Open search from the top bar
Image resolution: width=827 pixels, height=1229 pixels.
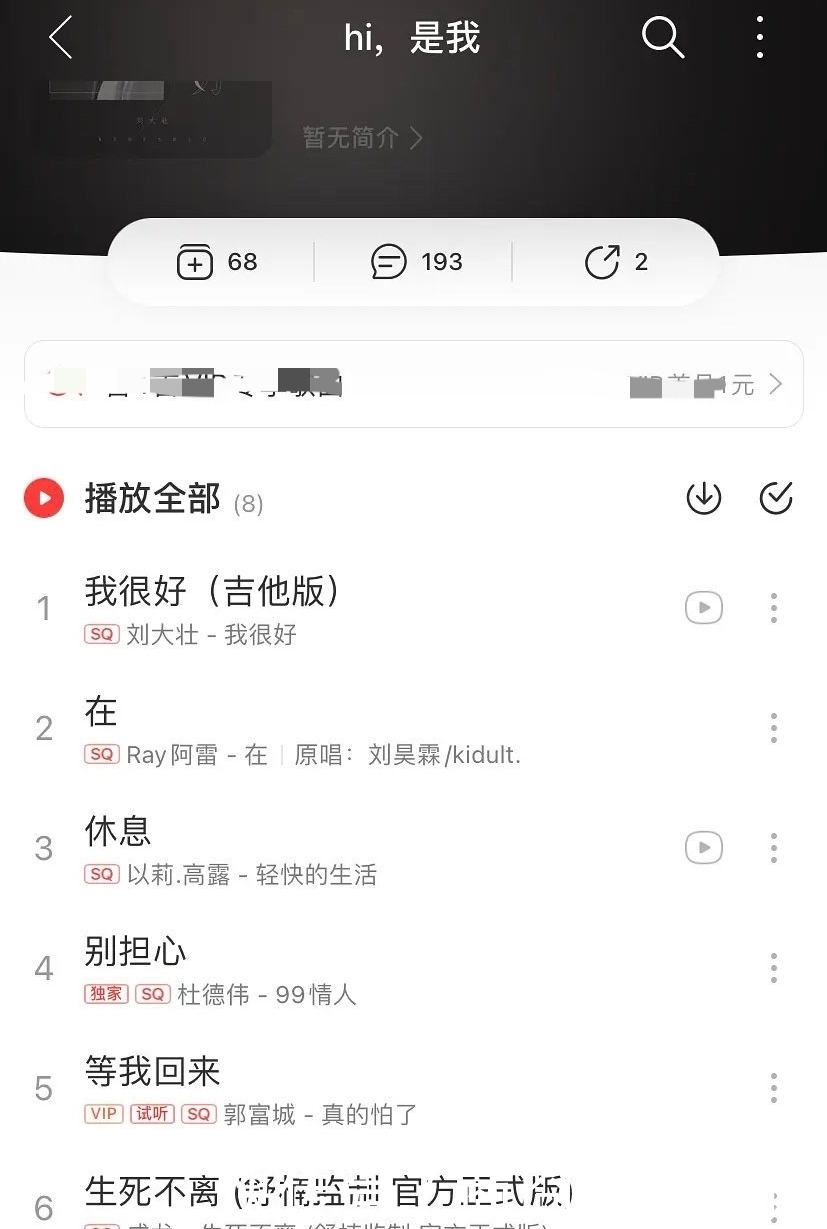[x=662, y=37]
